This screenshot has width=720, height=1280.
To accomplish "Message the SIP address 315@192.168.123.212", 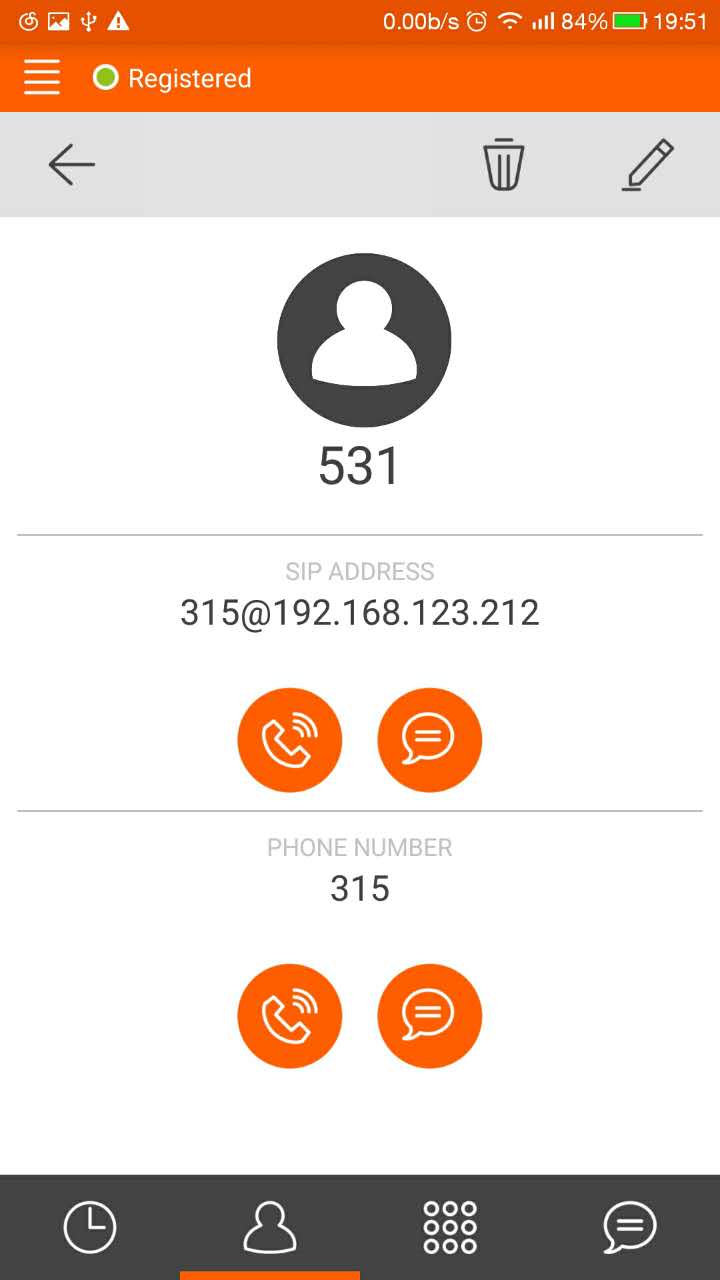I will click(x=429, y=740).
